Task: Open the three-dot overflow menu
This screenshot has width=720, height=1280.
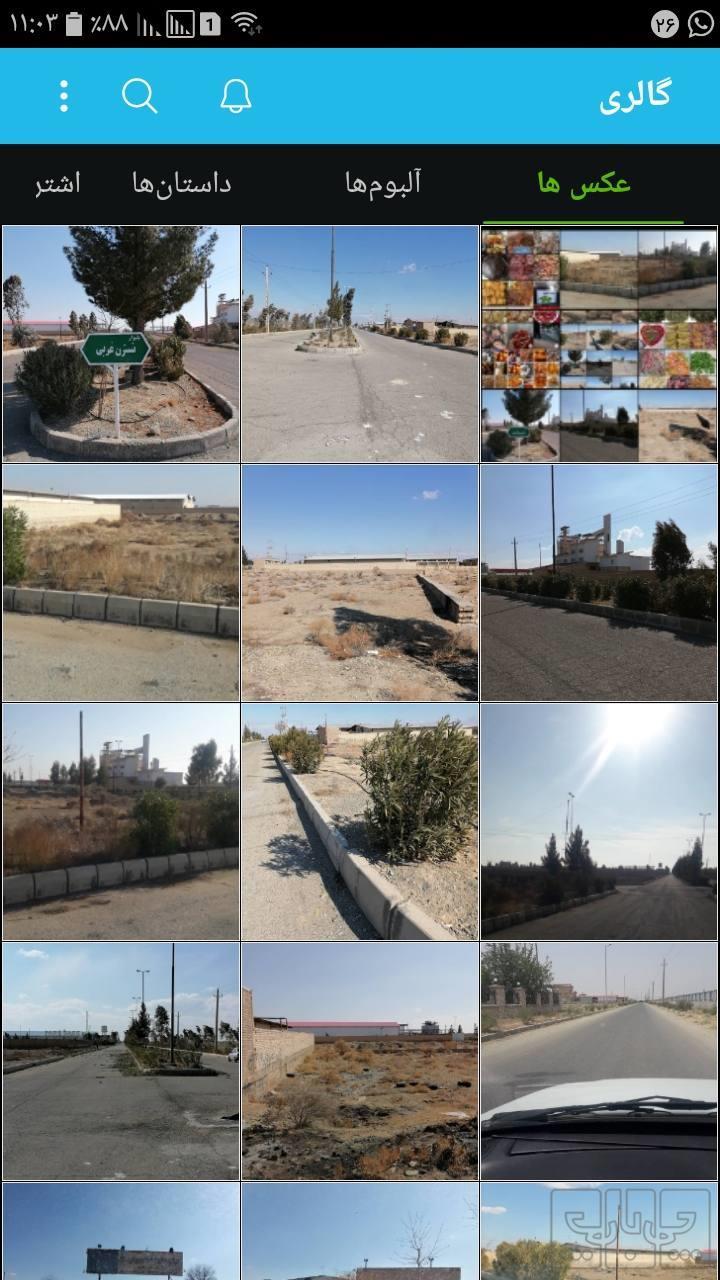Action: (64, 96)
